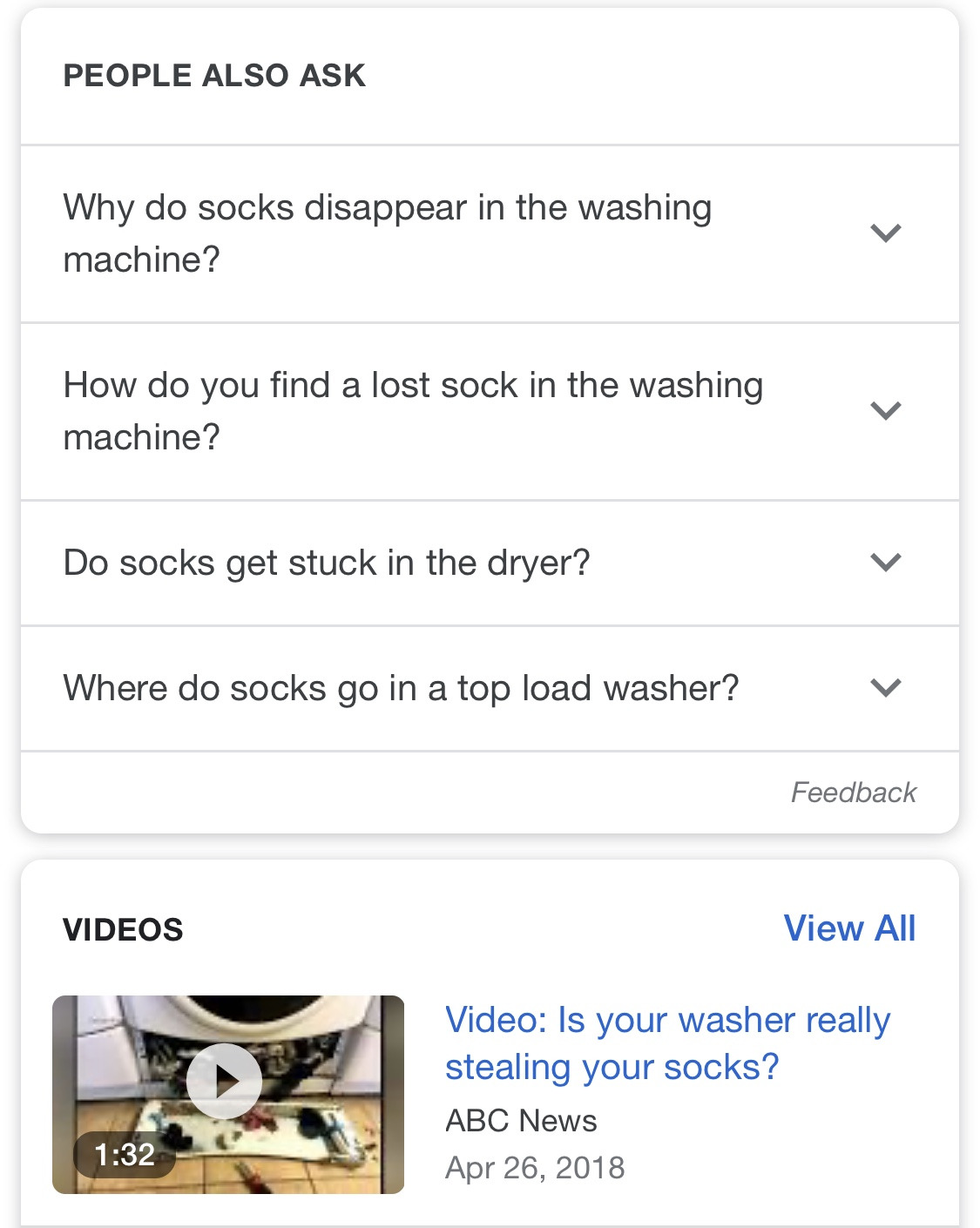Open the Feedback link
Screen dimensions: 980x1228
[853, 793]
